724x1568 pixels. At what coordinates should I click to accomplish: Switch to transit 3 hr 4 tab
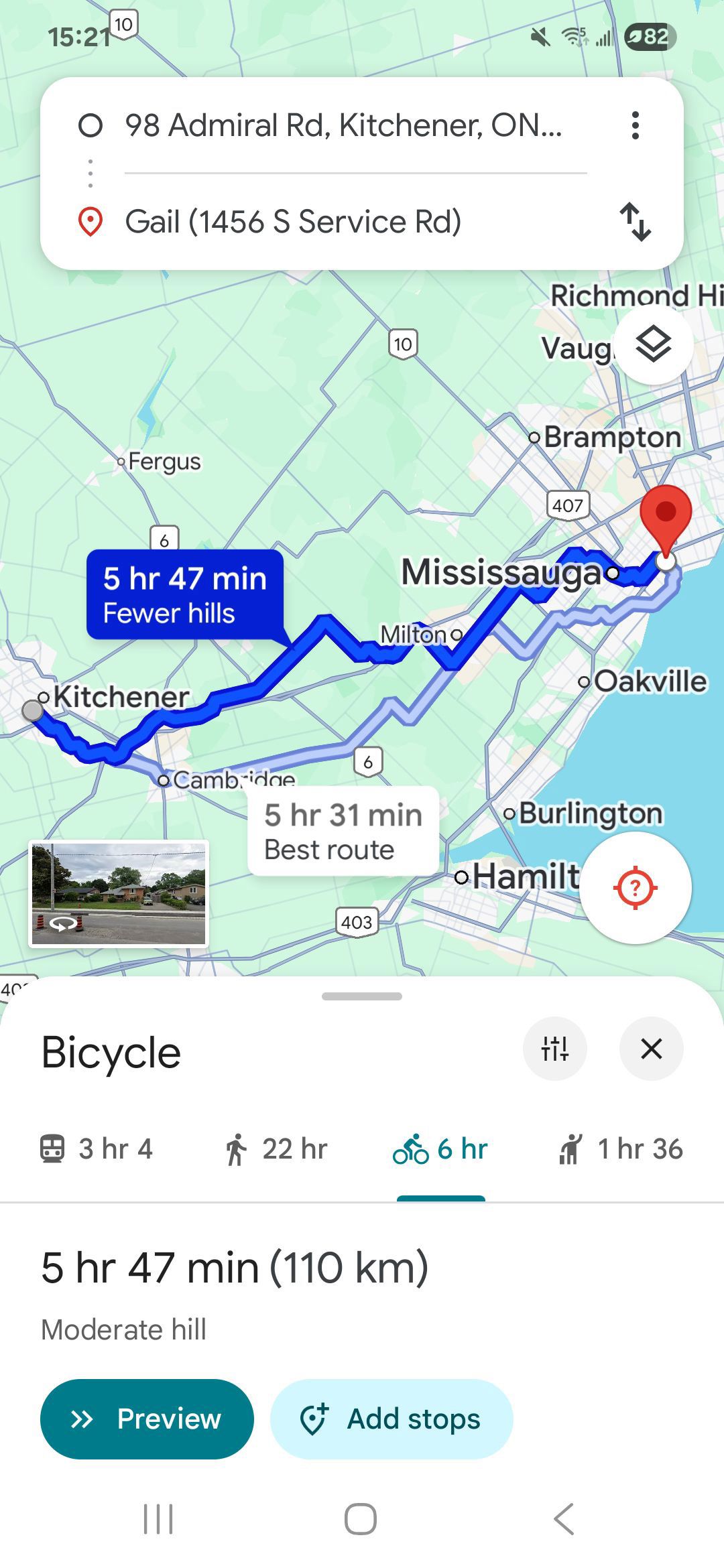click(x=96, y=1149)
